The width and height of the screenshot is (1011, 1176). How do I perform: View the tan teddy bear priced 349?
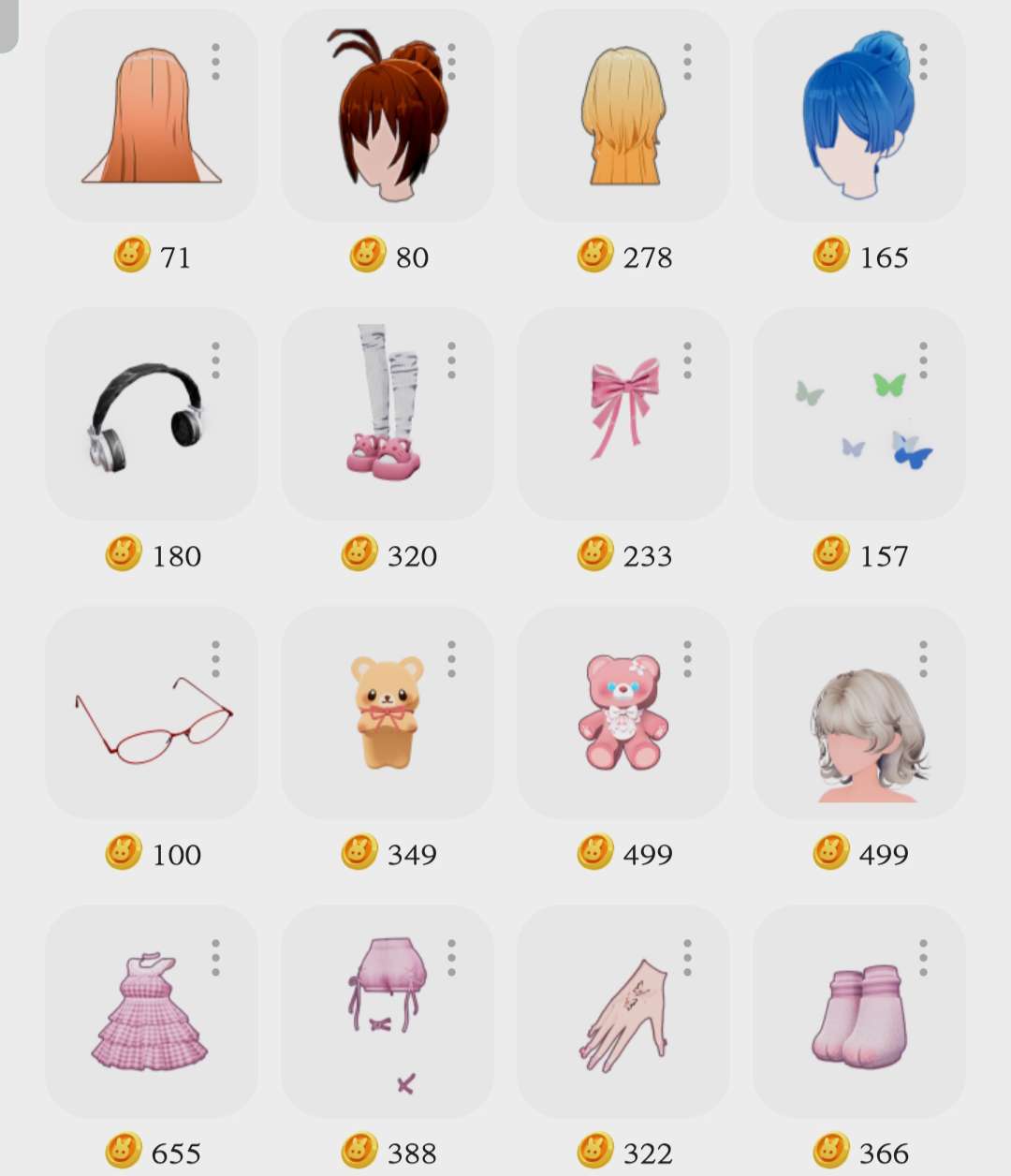click(x=387, y=713)
